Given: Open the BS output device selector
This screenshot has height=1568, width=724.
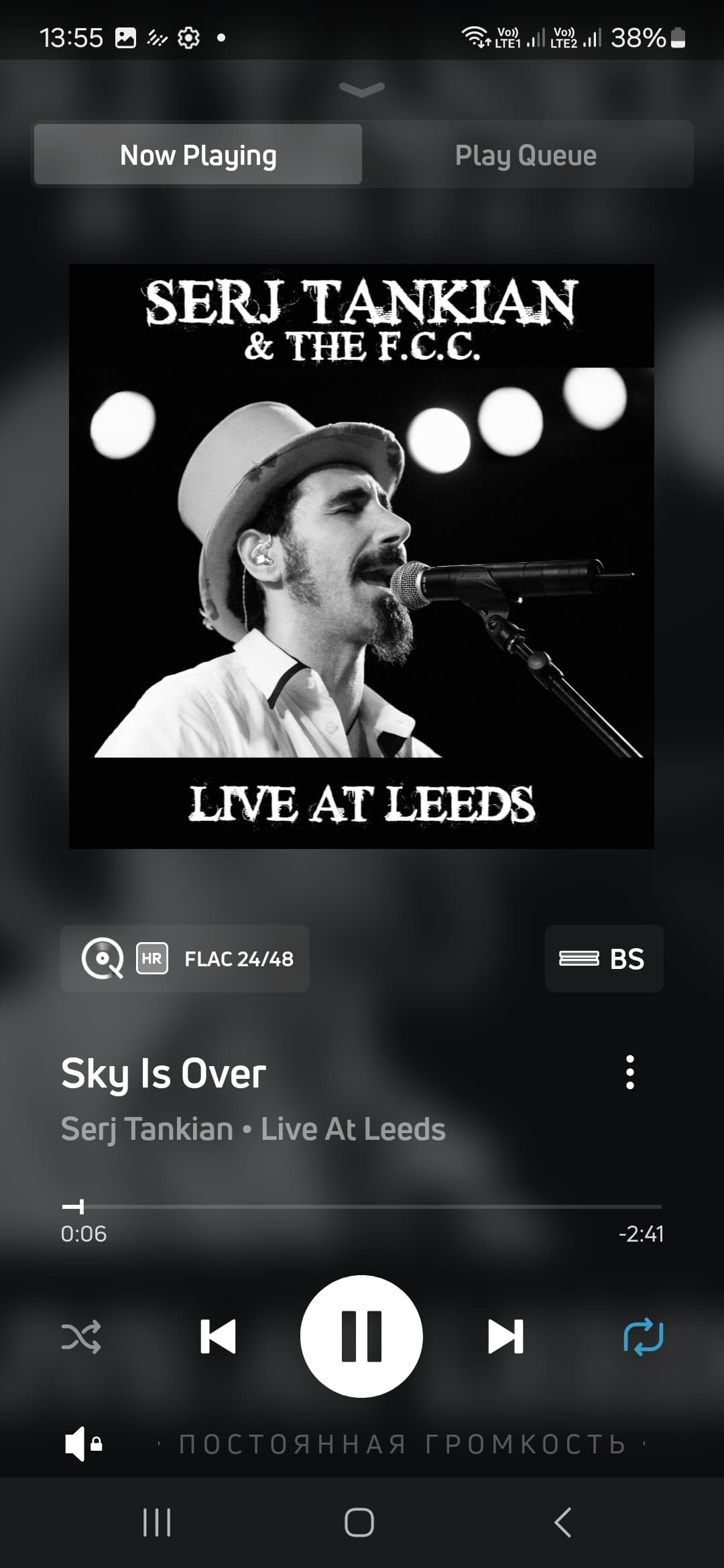Looking at the screenshot, I should pyautogui.click(x=604, y=959).
